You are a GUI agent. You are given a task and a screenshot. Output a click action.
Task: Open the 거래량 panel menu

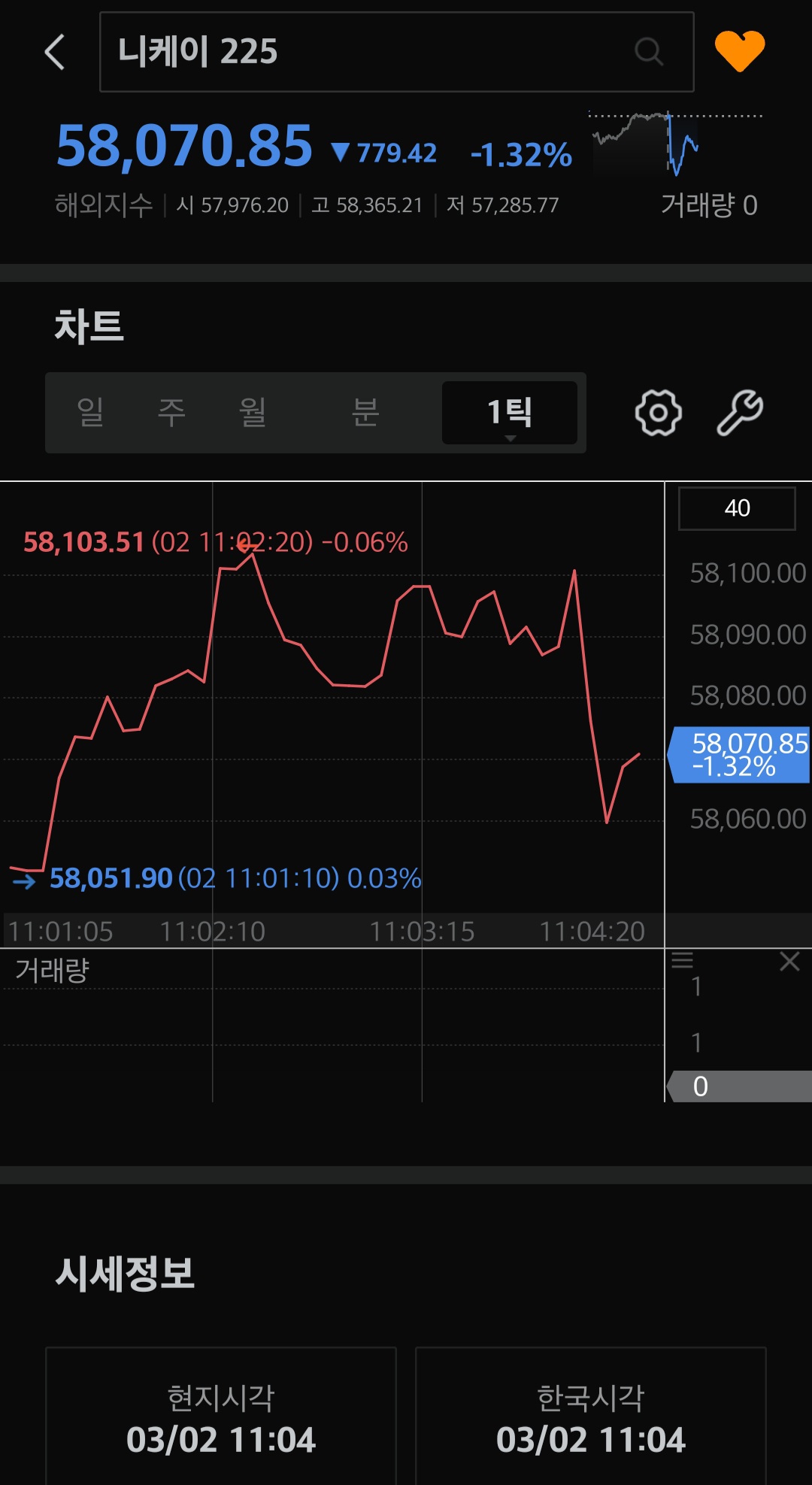(683, 959)
